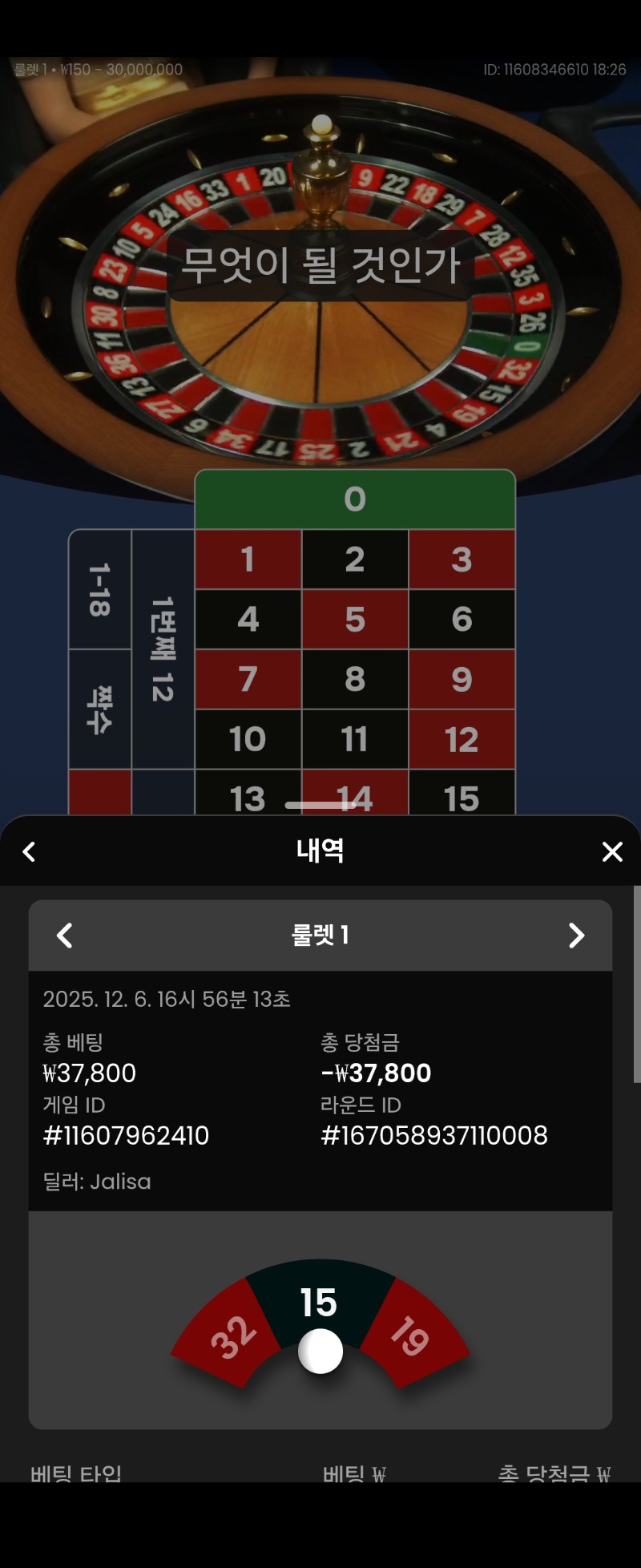Screen dimensions: 641x1568
Task: Place a chip on number 10
Action: click(248, 739)
